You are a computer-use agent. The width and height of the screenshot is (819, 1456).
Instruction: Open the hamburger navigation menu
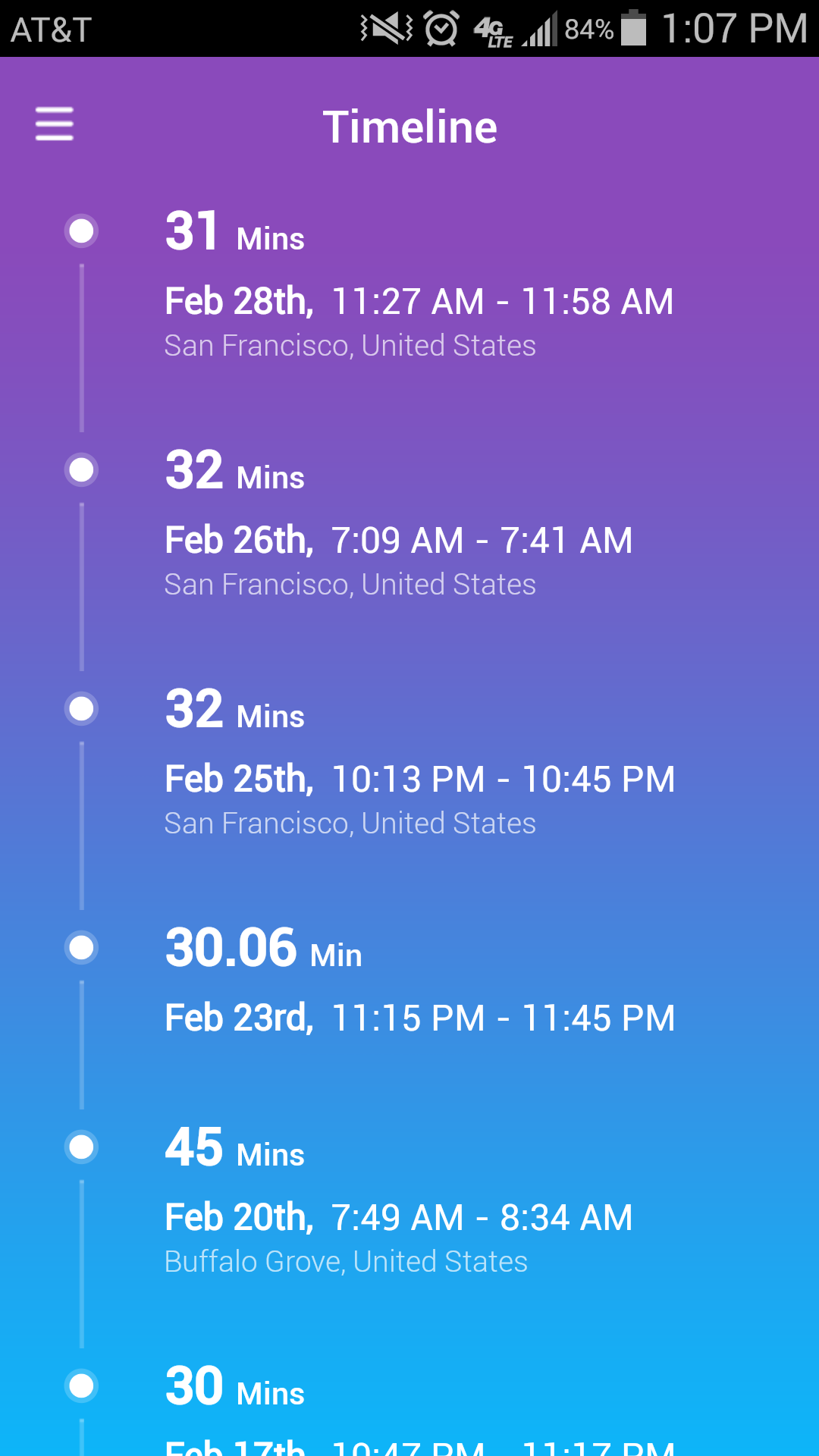pyautogui.click(x=55, y=124)
